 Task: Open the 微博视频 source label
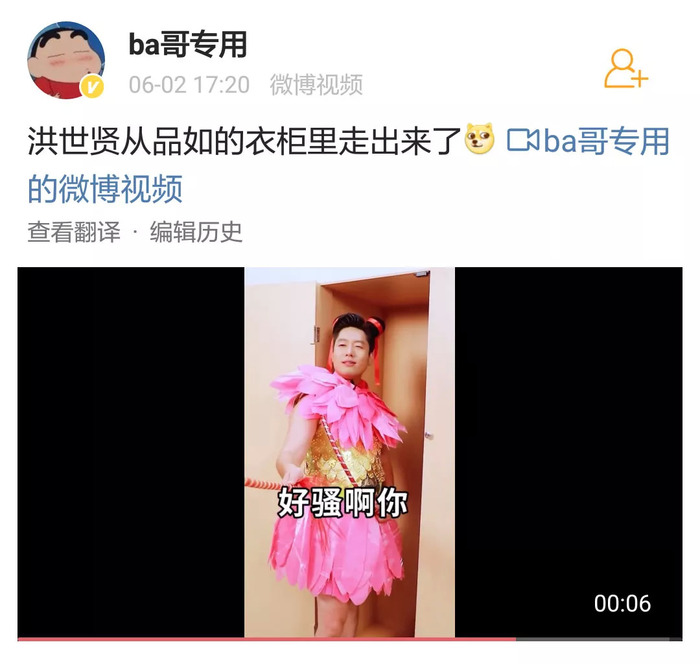316,85
